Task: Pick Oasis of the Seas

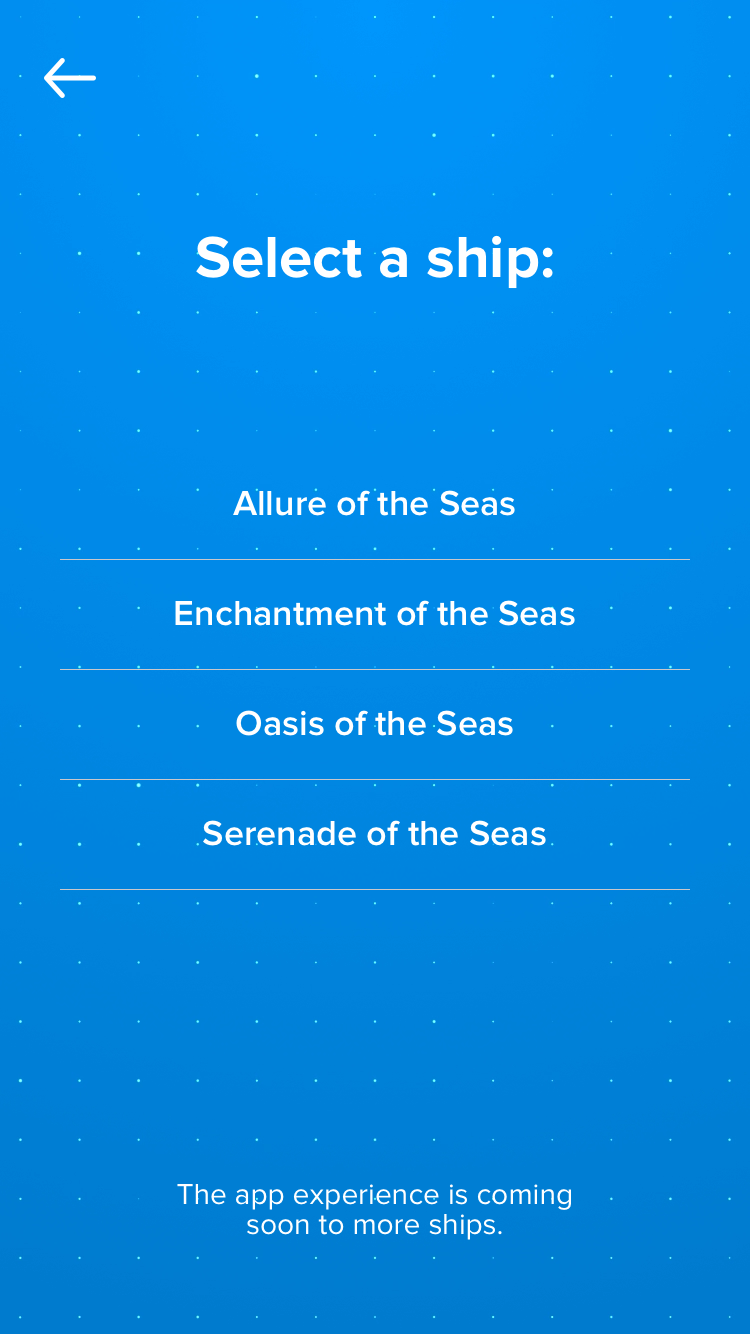Action: coord(375,724)
